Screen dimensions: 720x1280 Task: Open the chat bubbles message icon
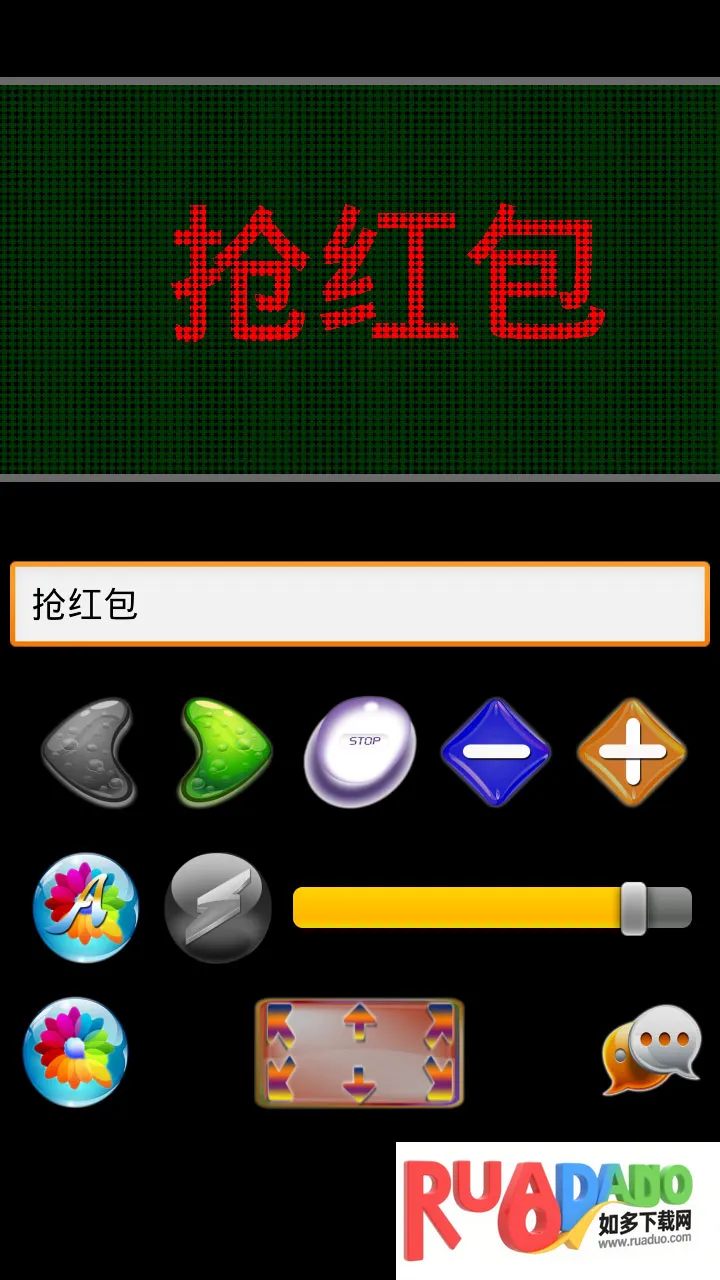point(652,1050)
